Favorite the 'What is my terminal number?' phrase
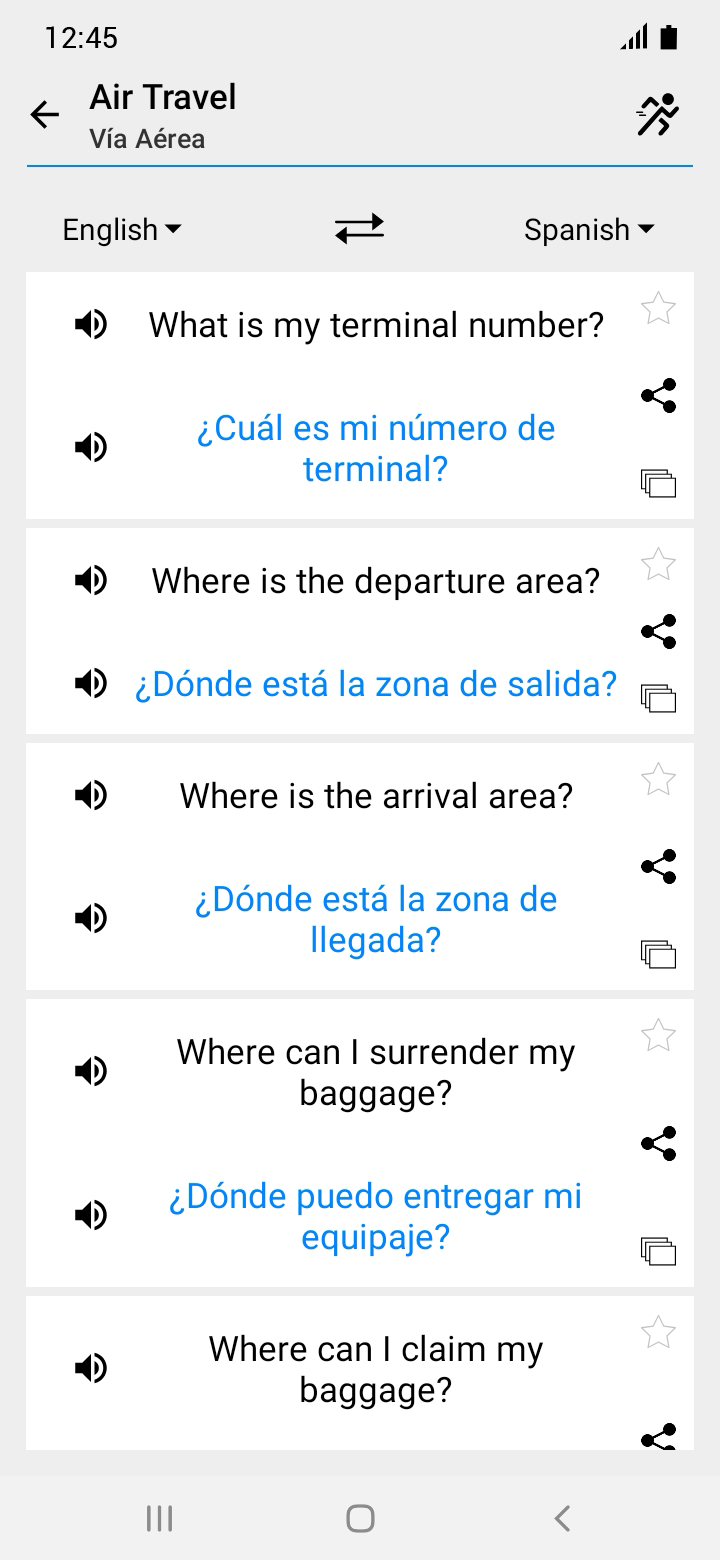 click(x=658, y=308)
